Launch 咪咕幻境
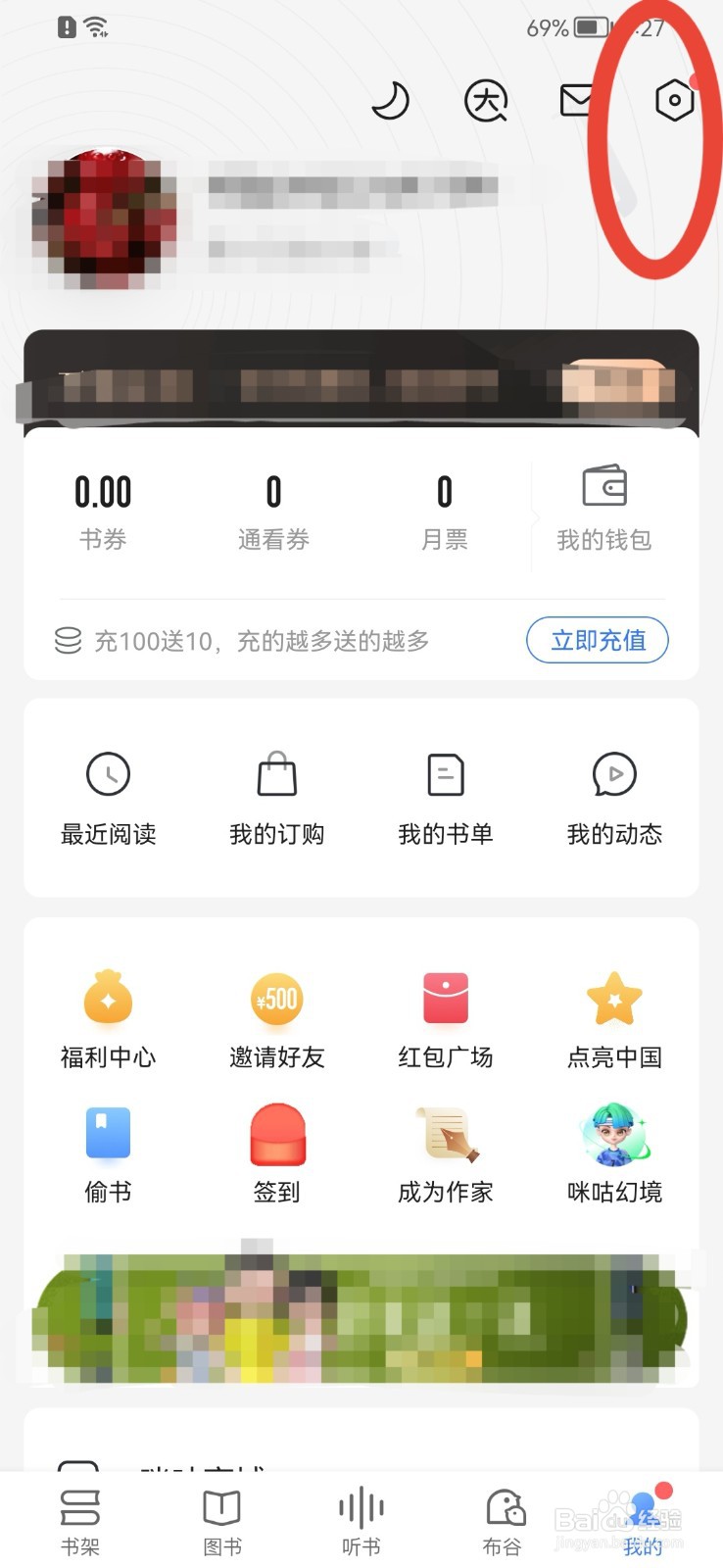723x1568 pixels. tap(614, 1153)
